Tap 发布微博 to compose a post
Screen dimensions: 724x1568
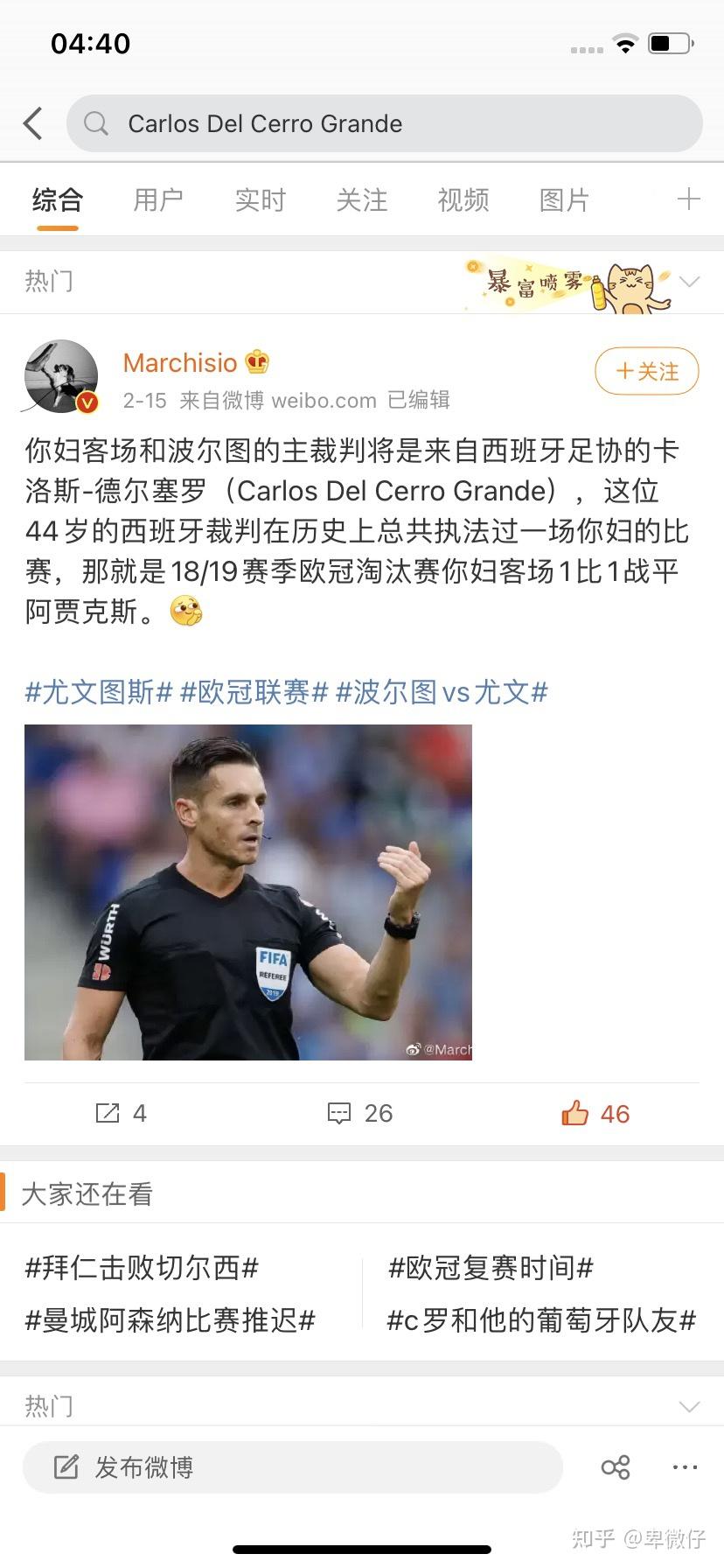(292, 1467)
